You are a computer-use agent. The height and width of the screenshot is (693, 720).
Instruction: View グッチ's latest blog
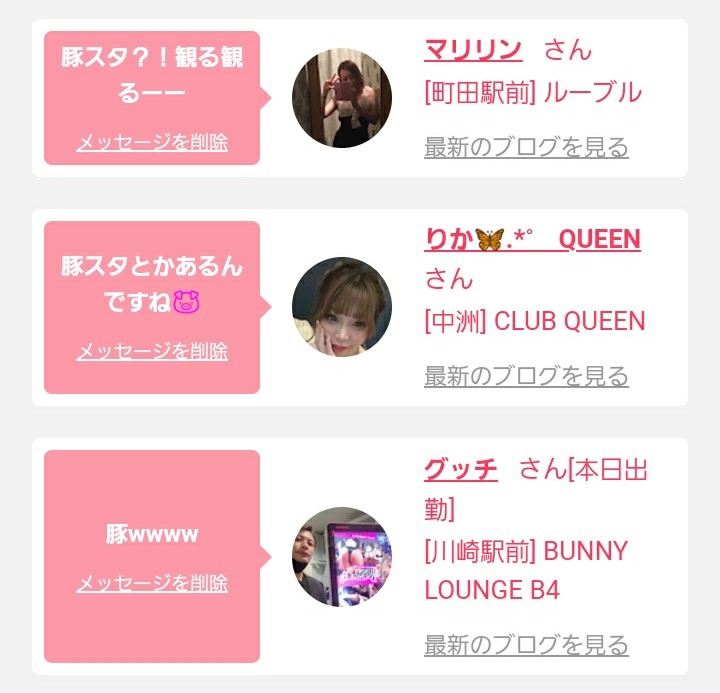526,645
